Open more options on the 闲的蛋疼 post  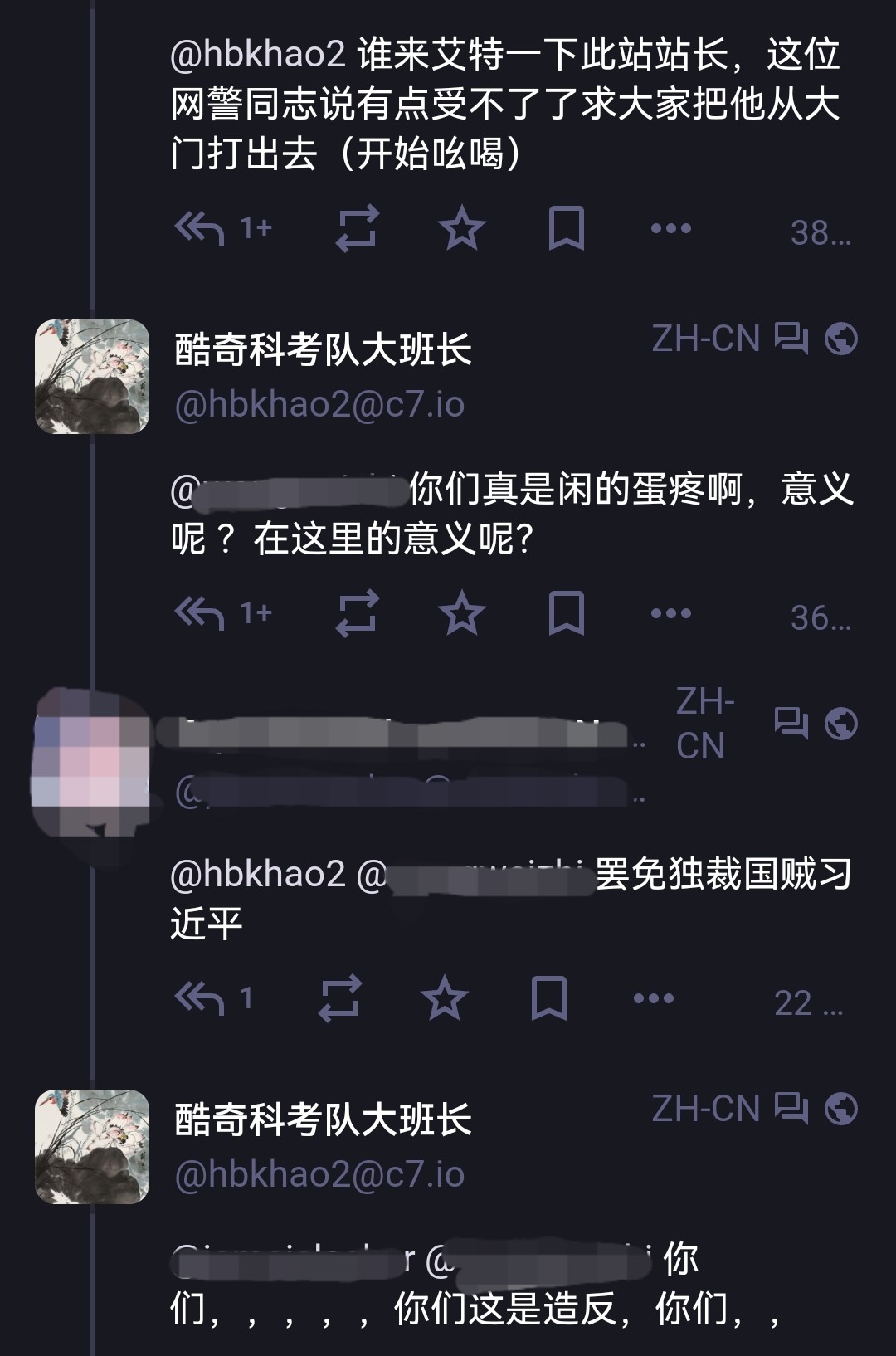coord(670,613)
